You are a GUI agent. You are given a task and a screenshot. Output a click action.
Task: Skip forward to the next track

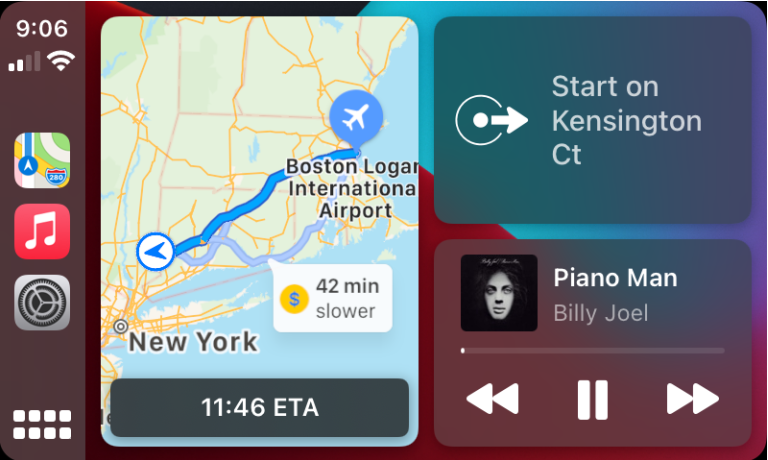pyautogui.click(x=692, y=399)
